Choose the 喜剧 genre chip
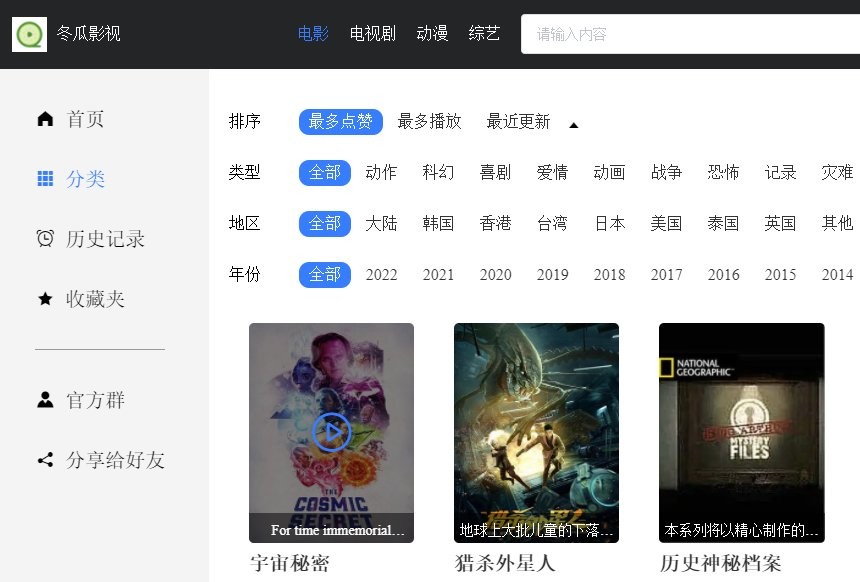The height and width of the screenshot is (582, 860). coord(495,173)
